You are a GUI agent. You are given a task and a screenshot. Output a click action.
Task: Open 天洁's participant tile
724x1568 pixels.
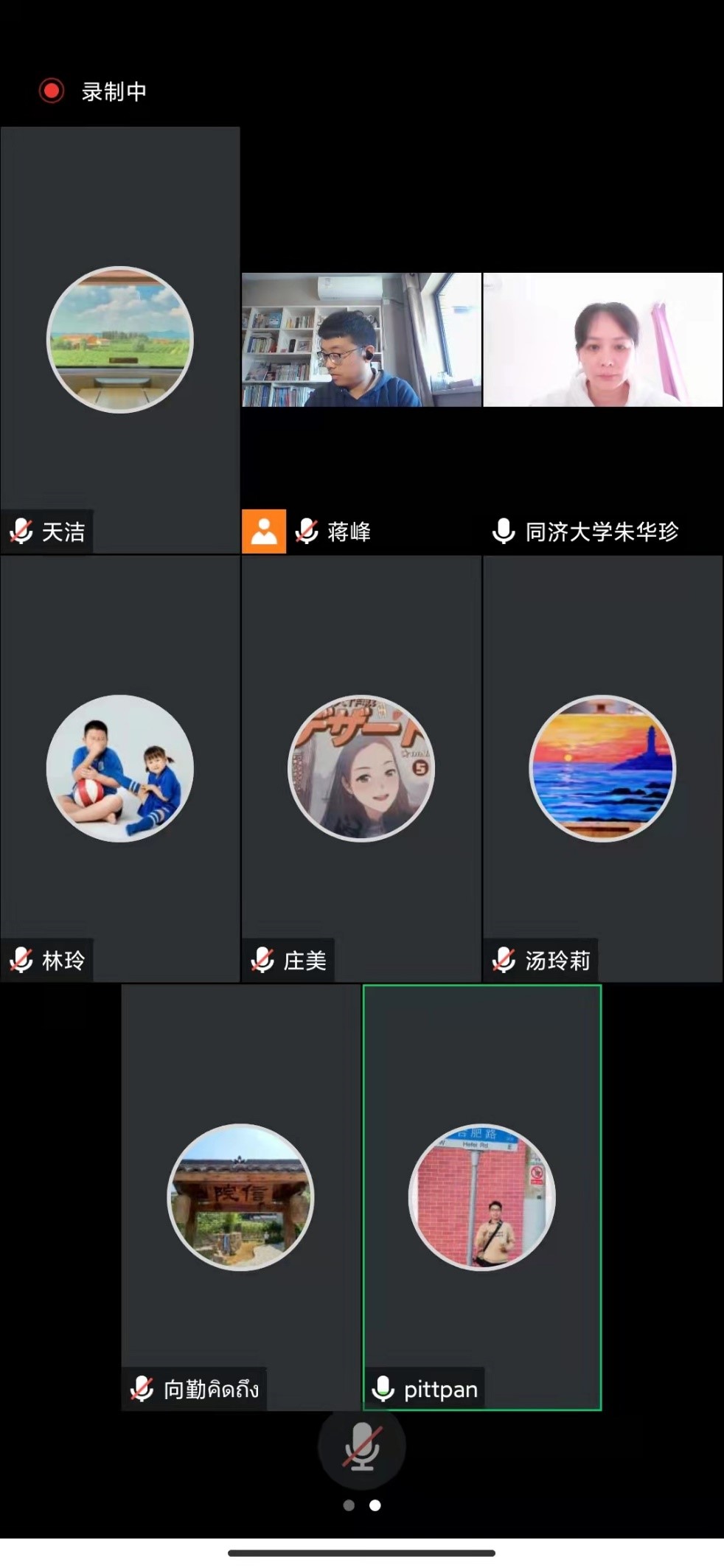coord(120,340)
